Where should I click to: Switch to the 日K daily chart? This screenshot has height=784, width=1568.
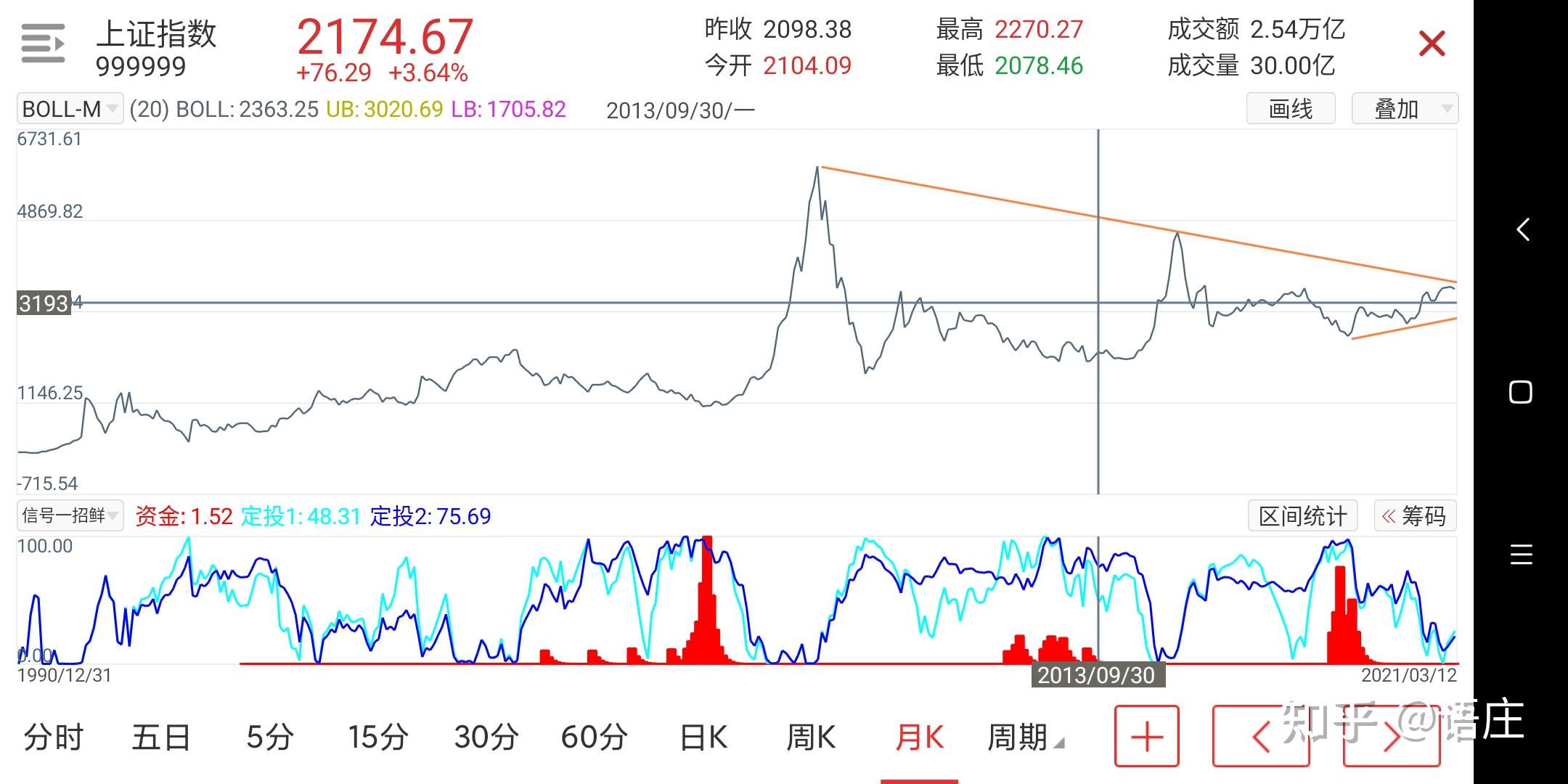703,738
